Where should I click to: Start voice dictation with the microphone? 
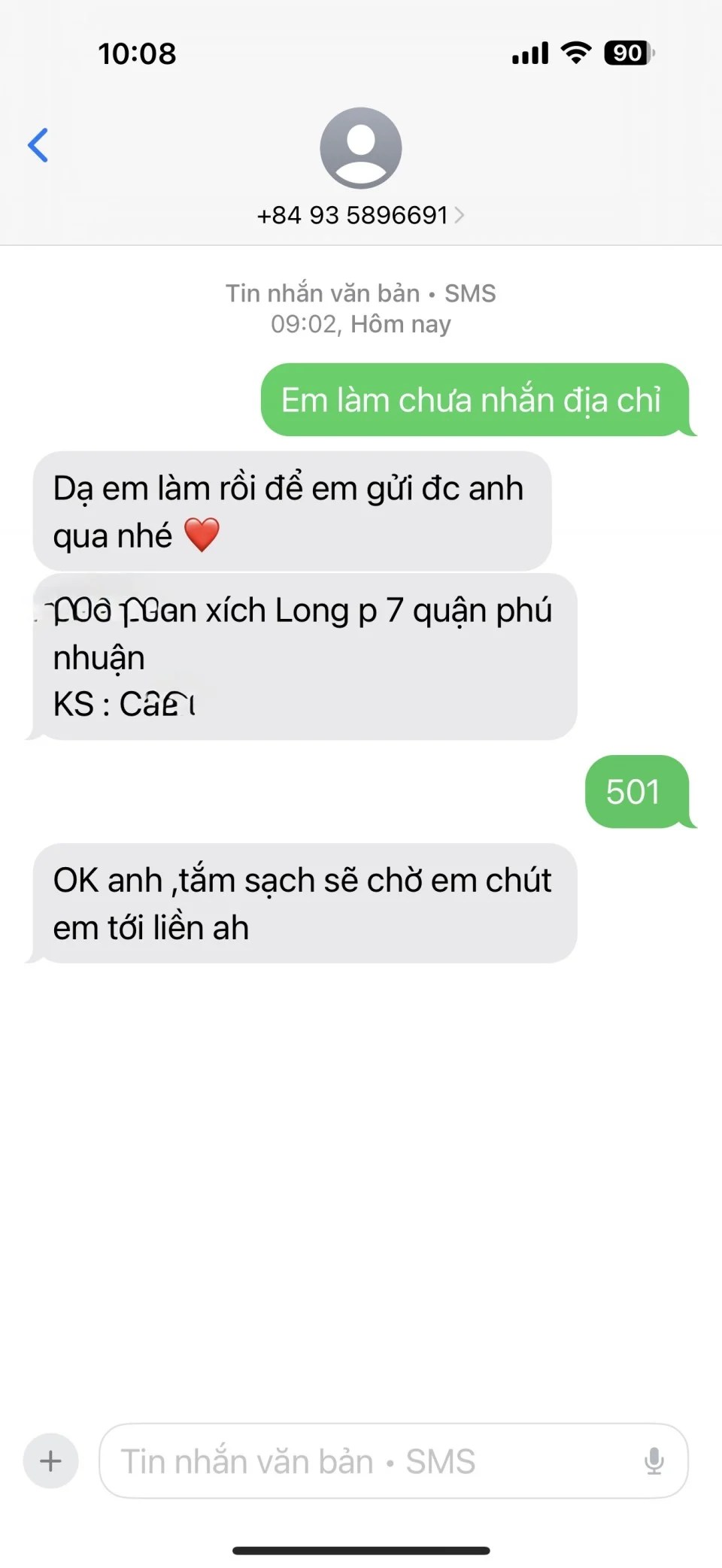pyautogui.click(x=654, y=1461)
